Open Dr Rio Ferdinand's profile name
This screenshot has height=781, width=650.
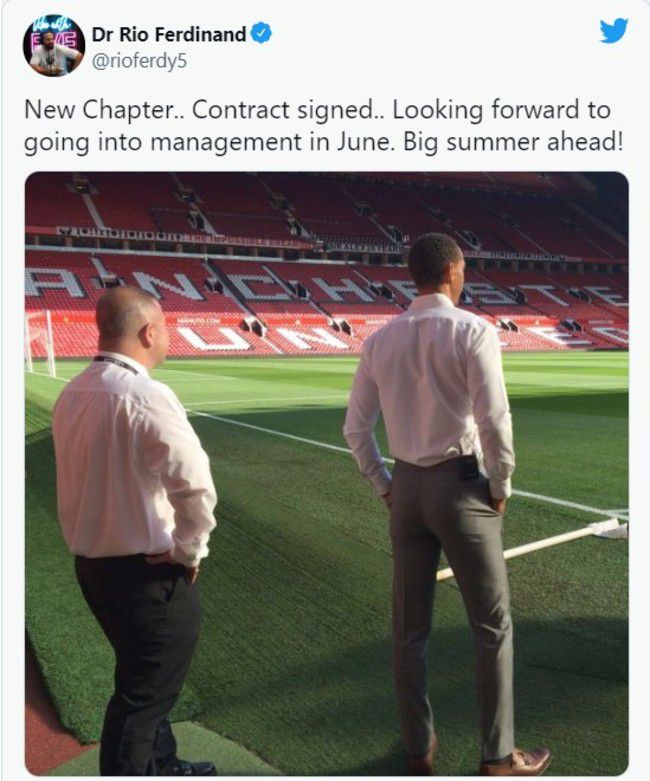[x=168, y=34]
